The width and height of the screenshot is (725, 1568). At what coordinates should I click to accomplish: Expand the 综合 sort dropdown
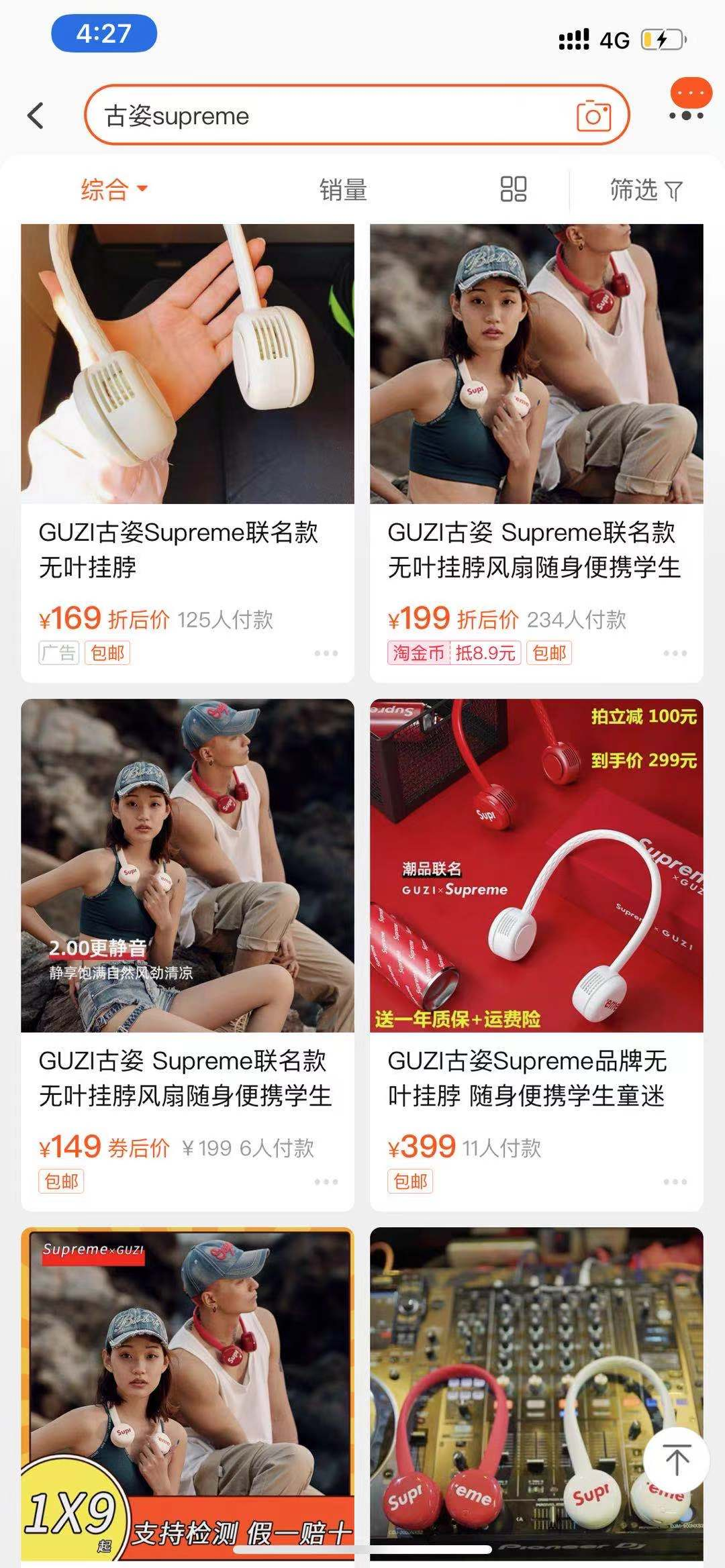113,190
